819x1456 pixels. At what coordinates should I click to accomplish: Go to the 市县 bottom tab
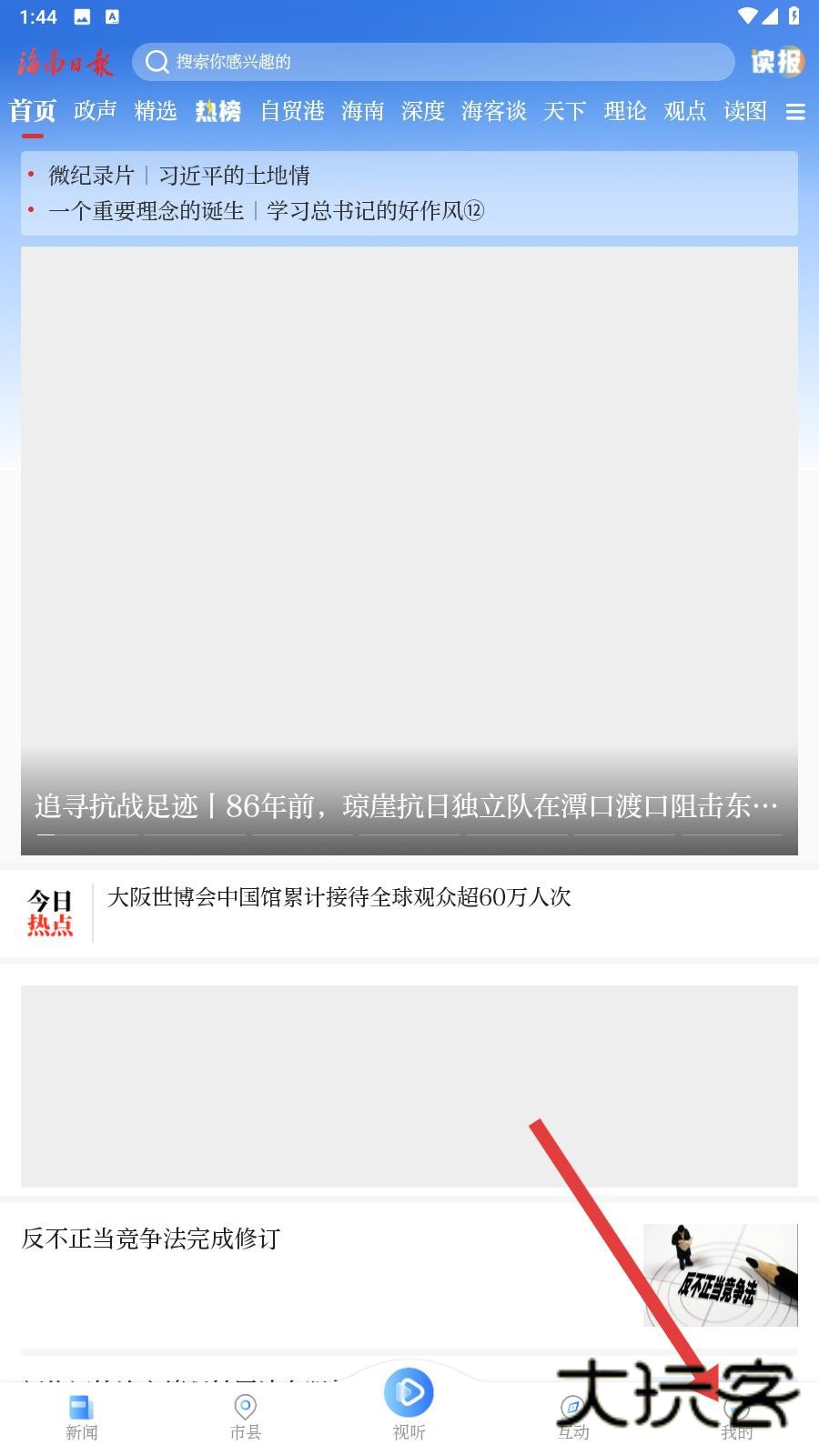[245, 1416]
